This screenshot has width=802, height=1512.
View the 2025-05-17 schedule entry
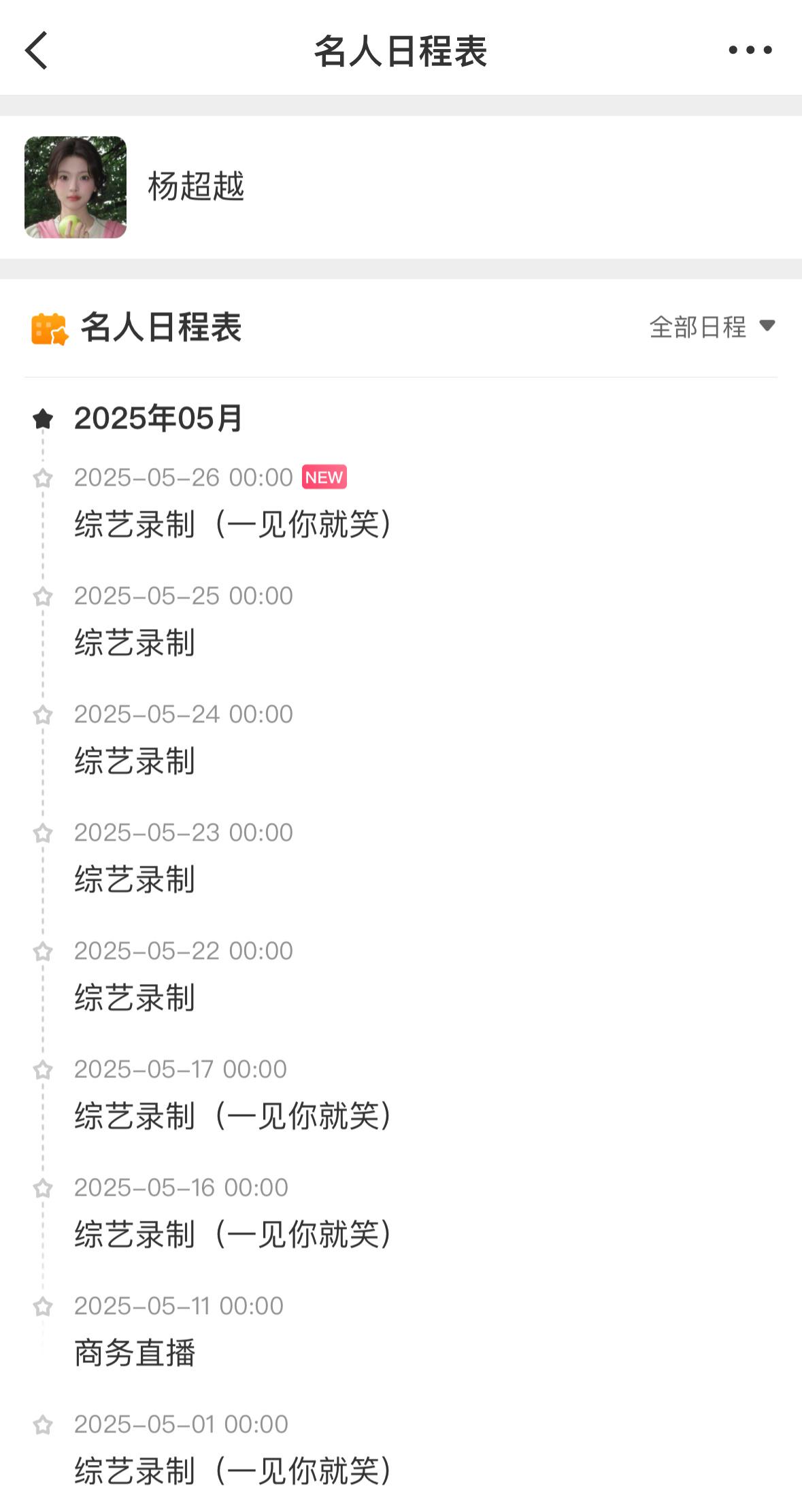click(x=401, y=1094)
